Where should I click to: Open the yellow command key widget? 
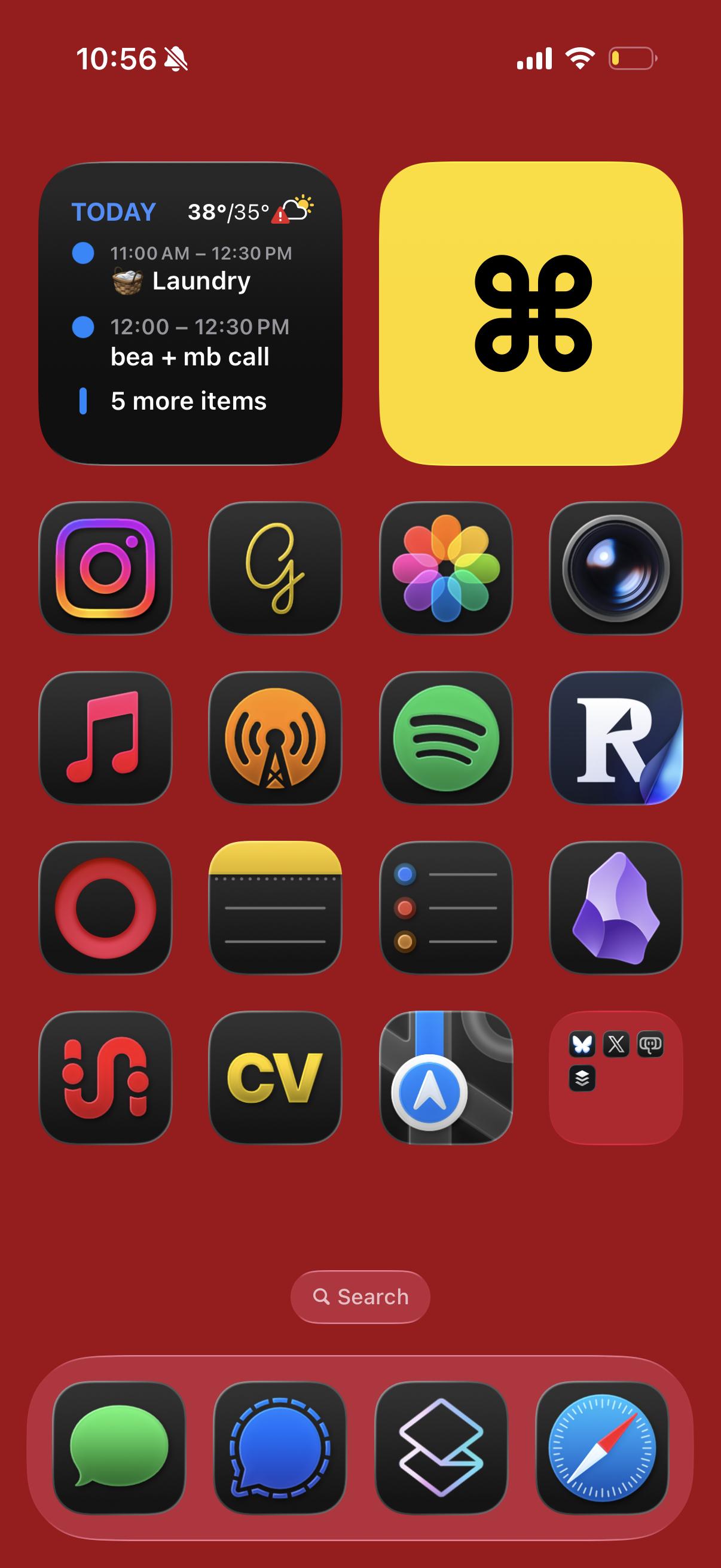point(530,313)
